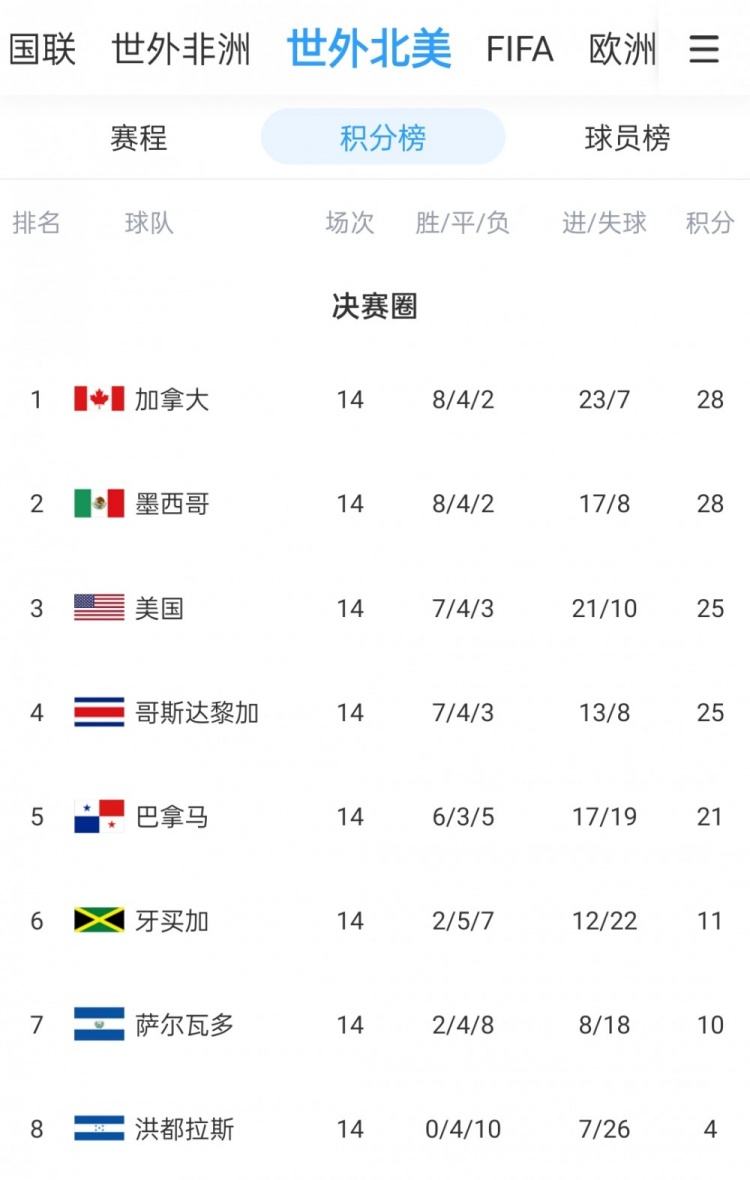View the 球员榜 player rankings
Viewport: 750px width, 1180px height.
pos(627,138)
